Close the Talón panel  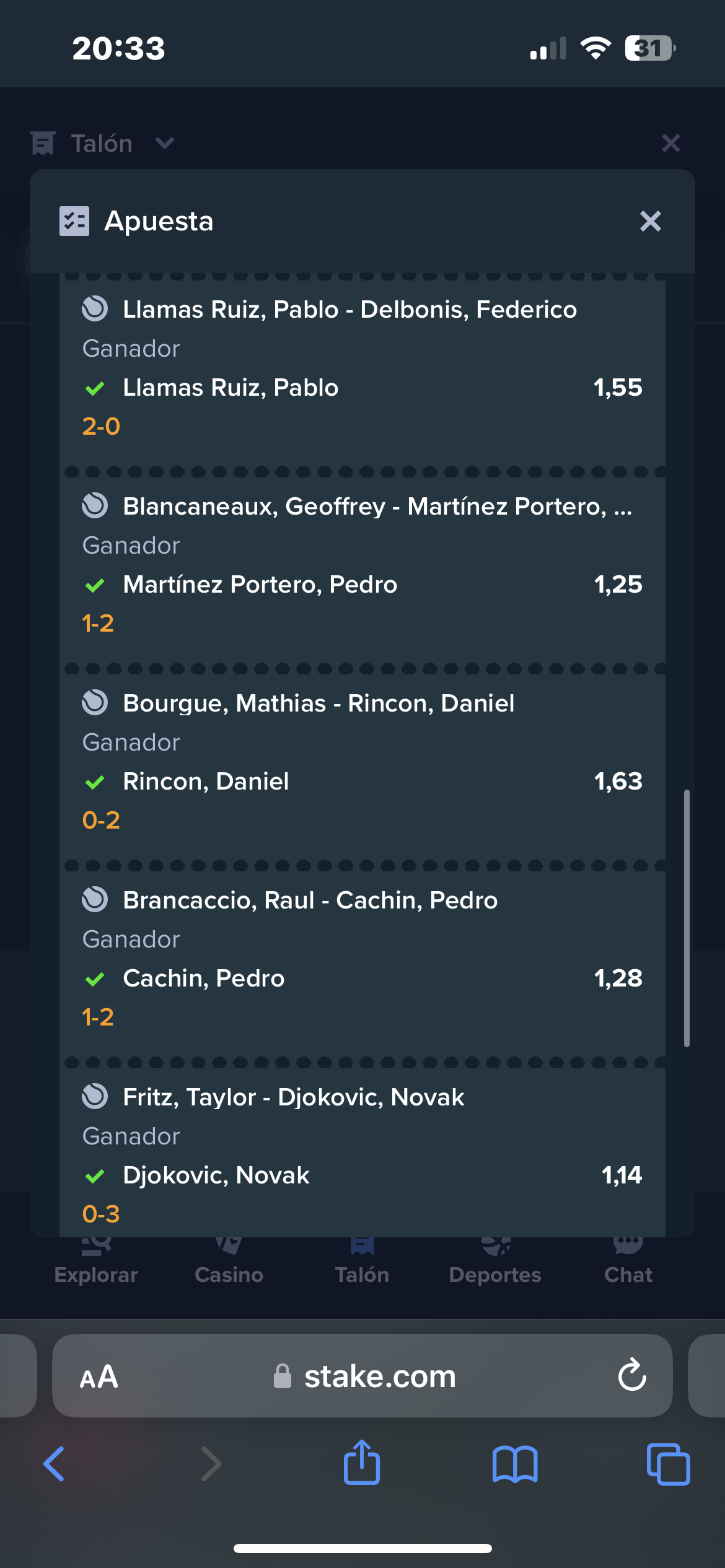point(670,143)
